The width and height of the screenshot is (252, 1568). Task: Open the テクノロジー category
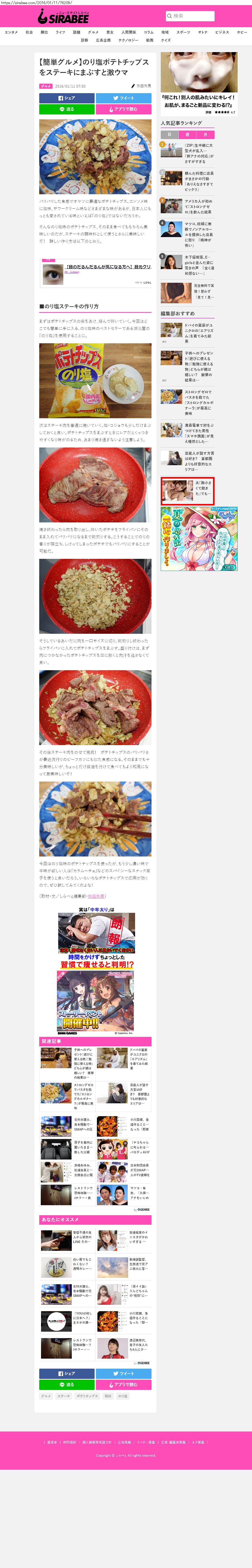click(x=128, y=40)
